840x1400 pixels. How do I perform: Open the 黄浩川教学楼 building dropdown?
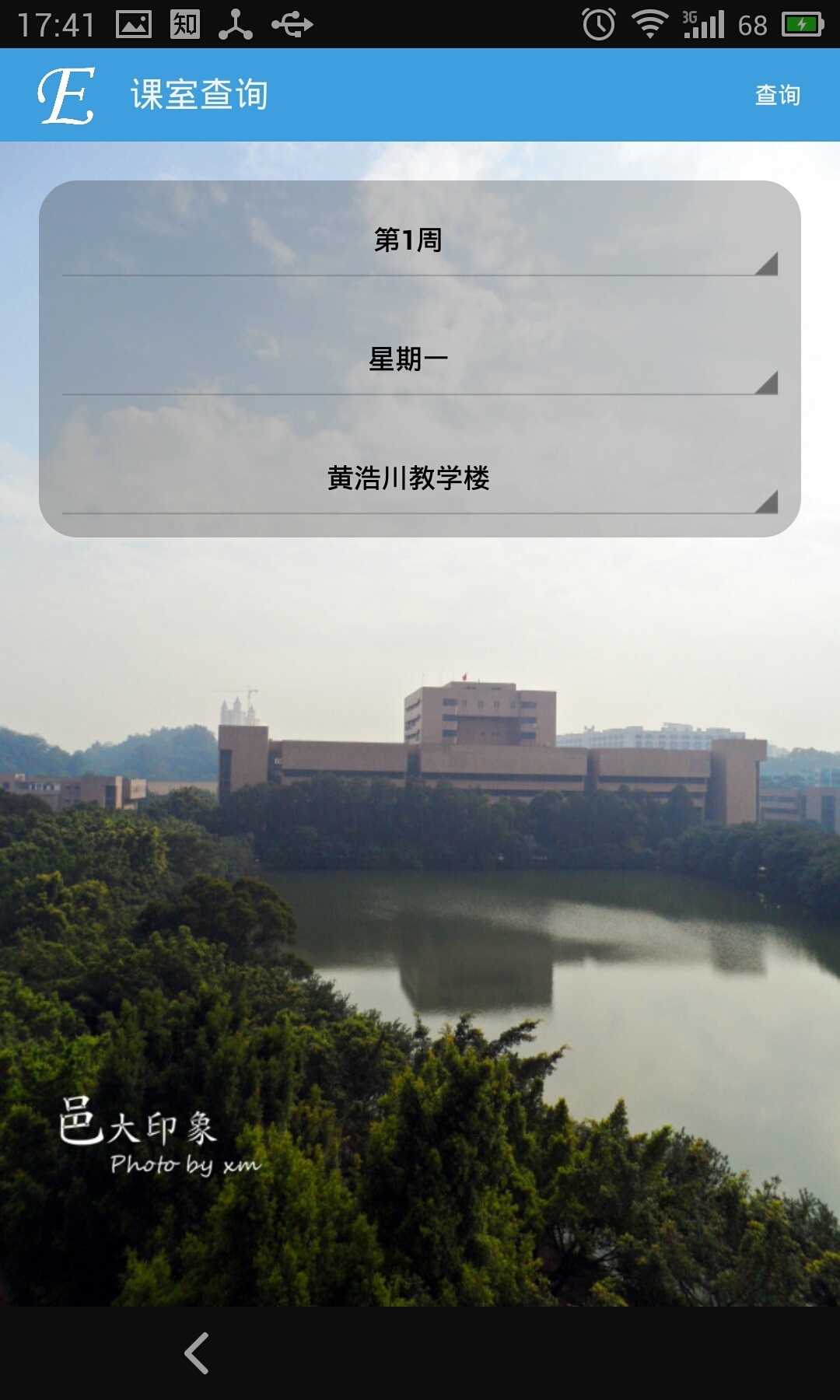pos(420,478)
